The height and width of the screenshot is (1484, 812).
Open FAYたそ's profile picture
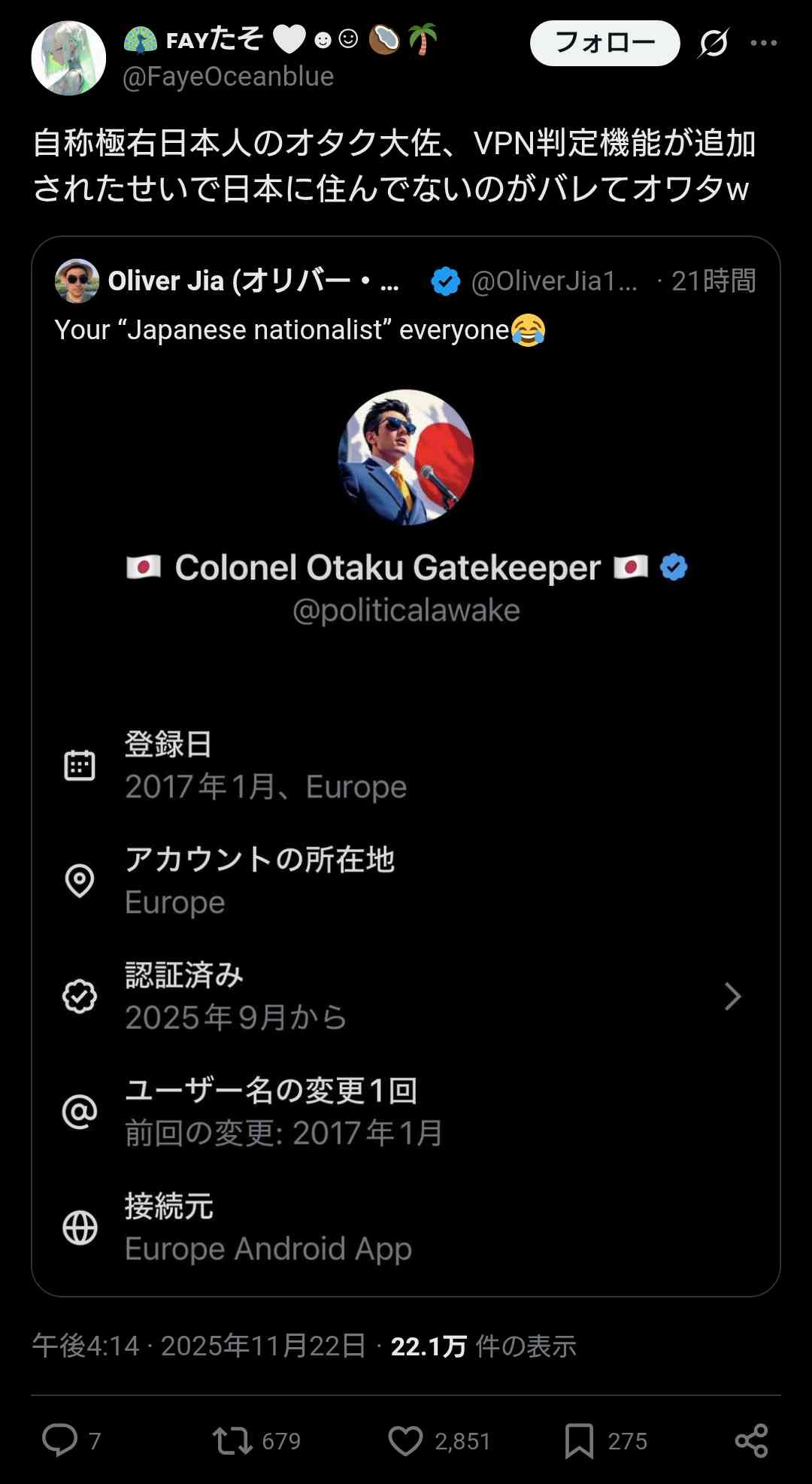[68, 59]
